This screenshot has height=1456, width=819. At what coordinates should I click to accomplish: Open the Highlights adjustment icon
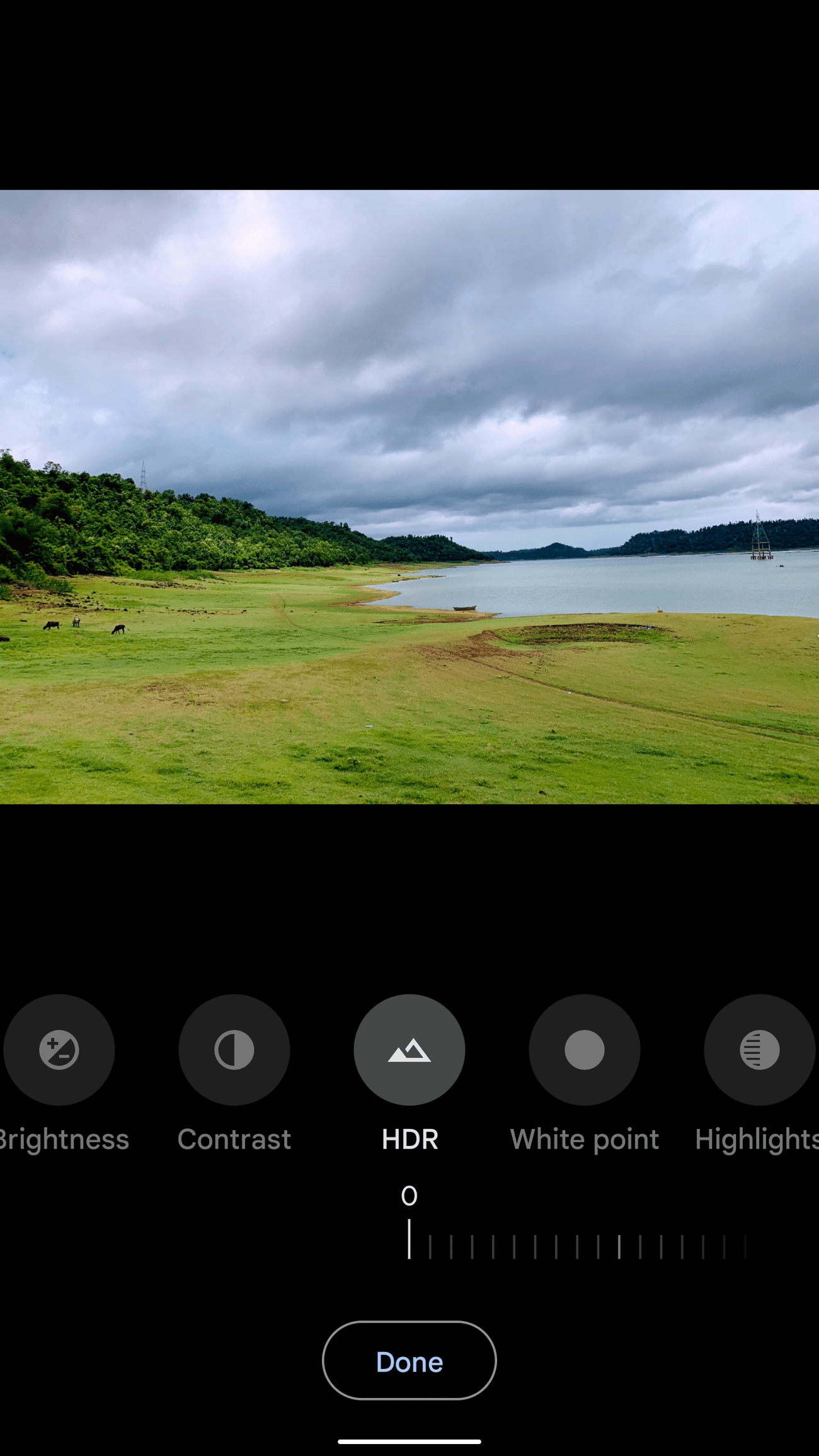tap(759, 1049)
